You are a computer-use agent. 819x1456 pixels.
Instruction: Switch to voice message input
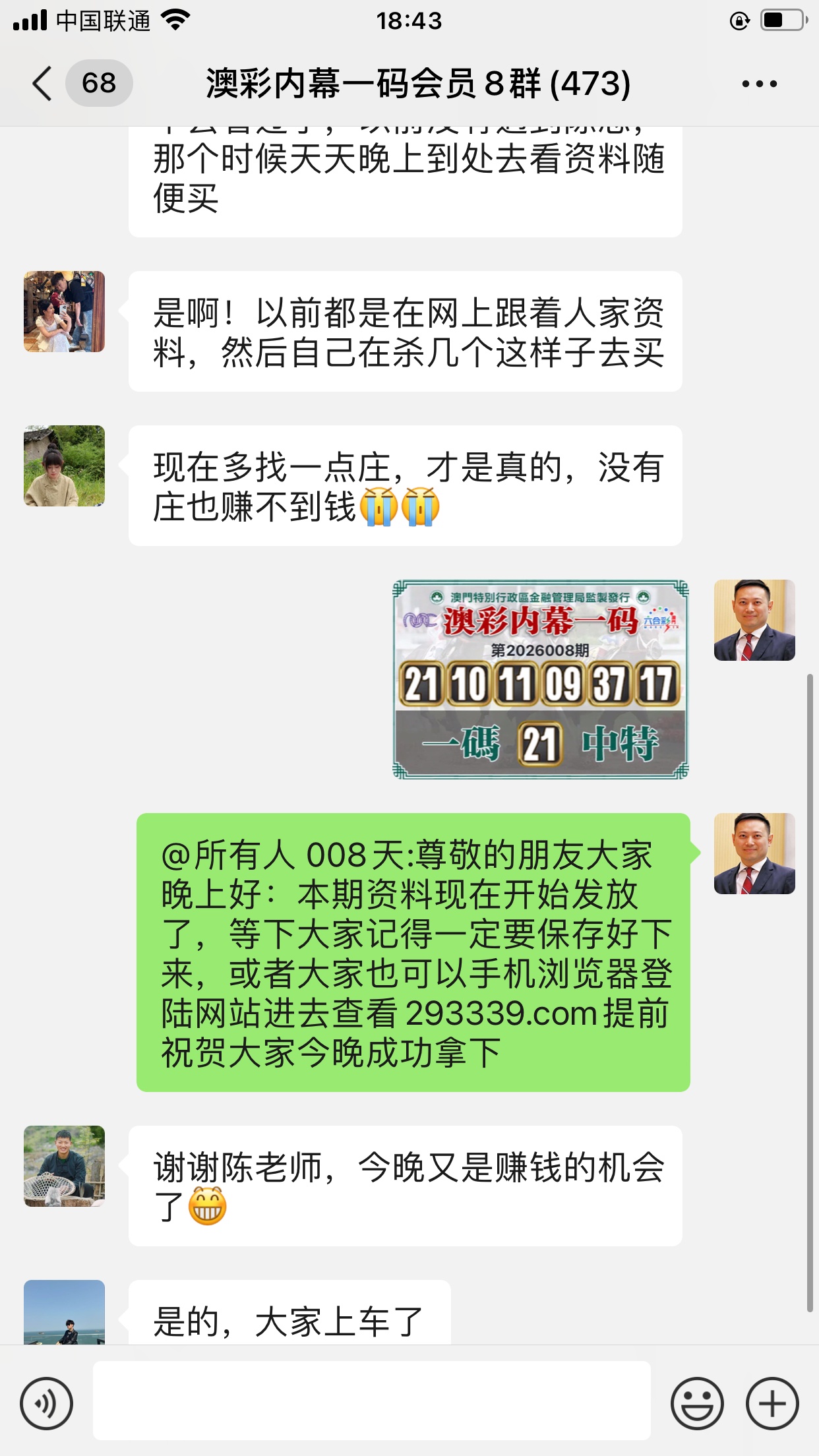pos(46,1403)
